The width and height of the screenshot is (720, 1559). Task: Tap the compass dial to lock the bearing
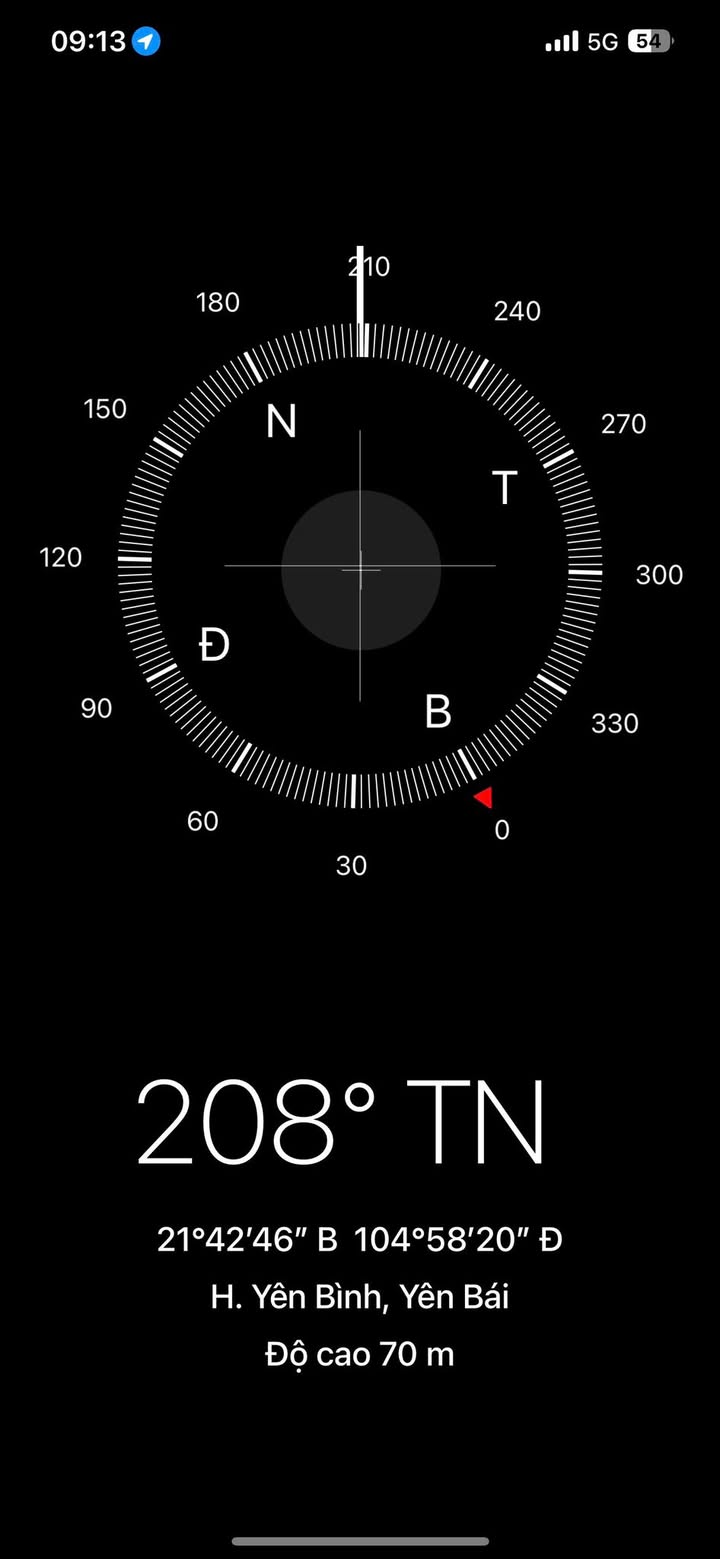[360, 566]
